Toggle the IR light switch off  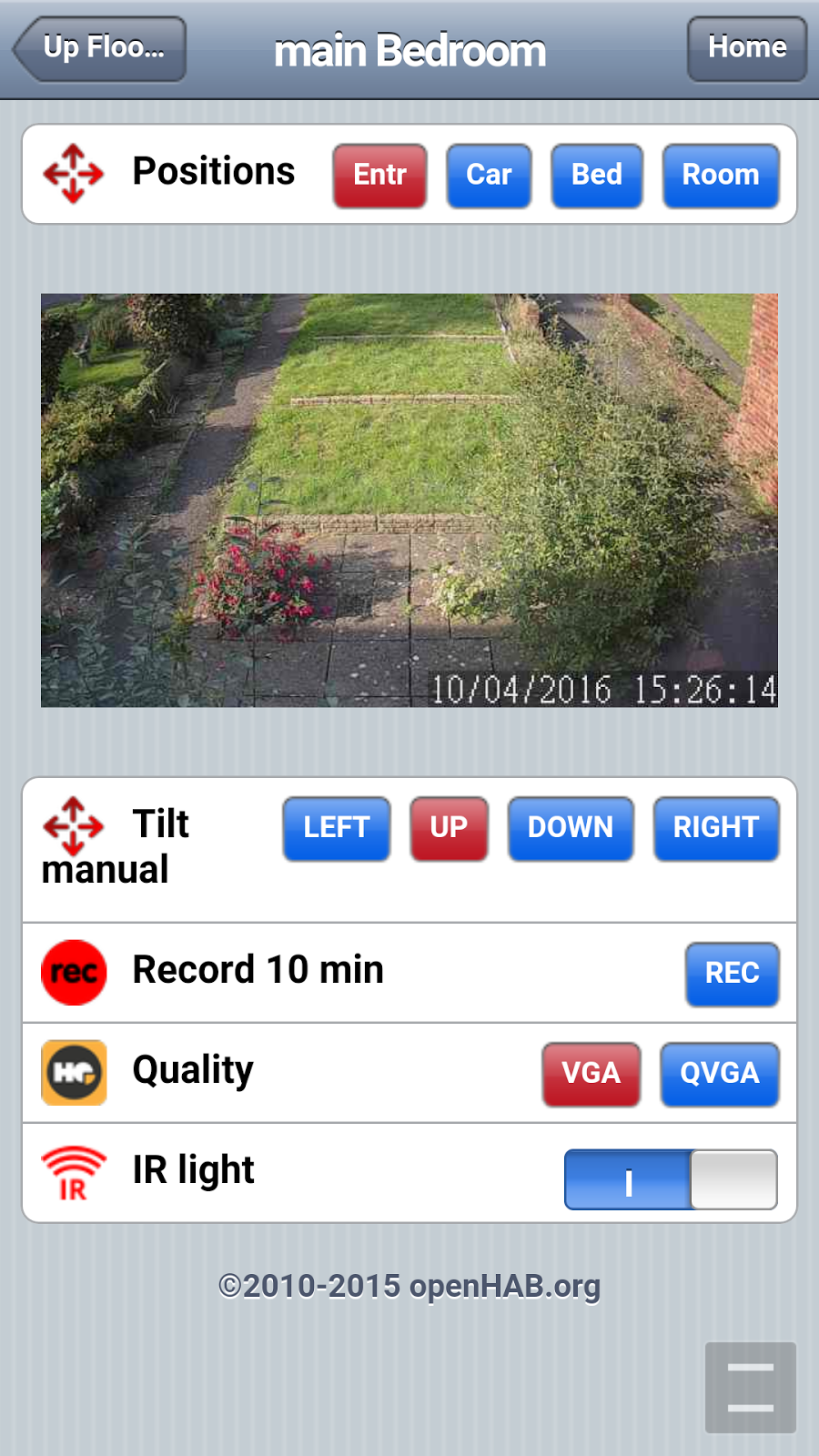[x=670, y=1179]
